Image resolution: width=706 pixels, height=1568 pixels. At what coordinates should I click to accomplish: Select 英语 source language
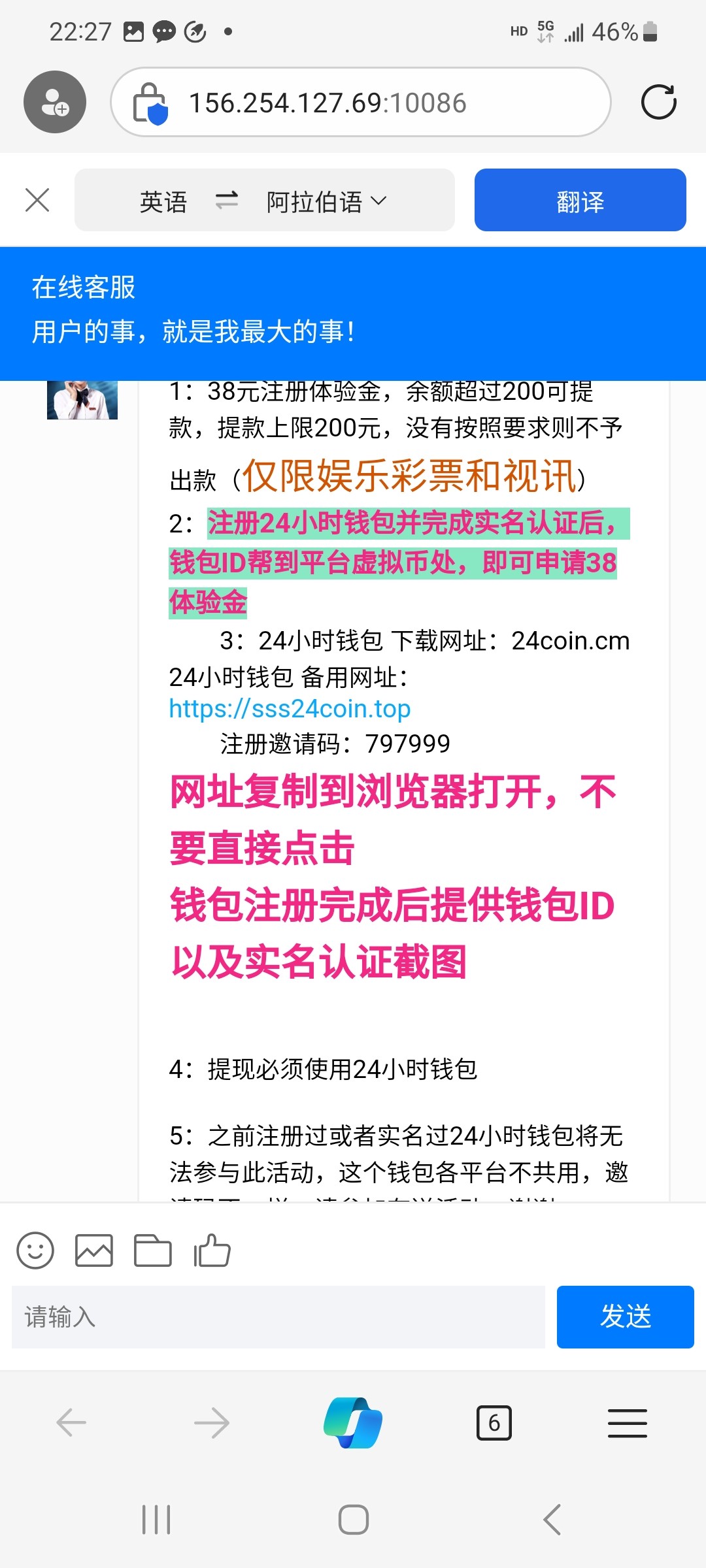(163, 201)
